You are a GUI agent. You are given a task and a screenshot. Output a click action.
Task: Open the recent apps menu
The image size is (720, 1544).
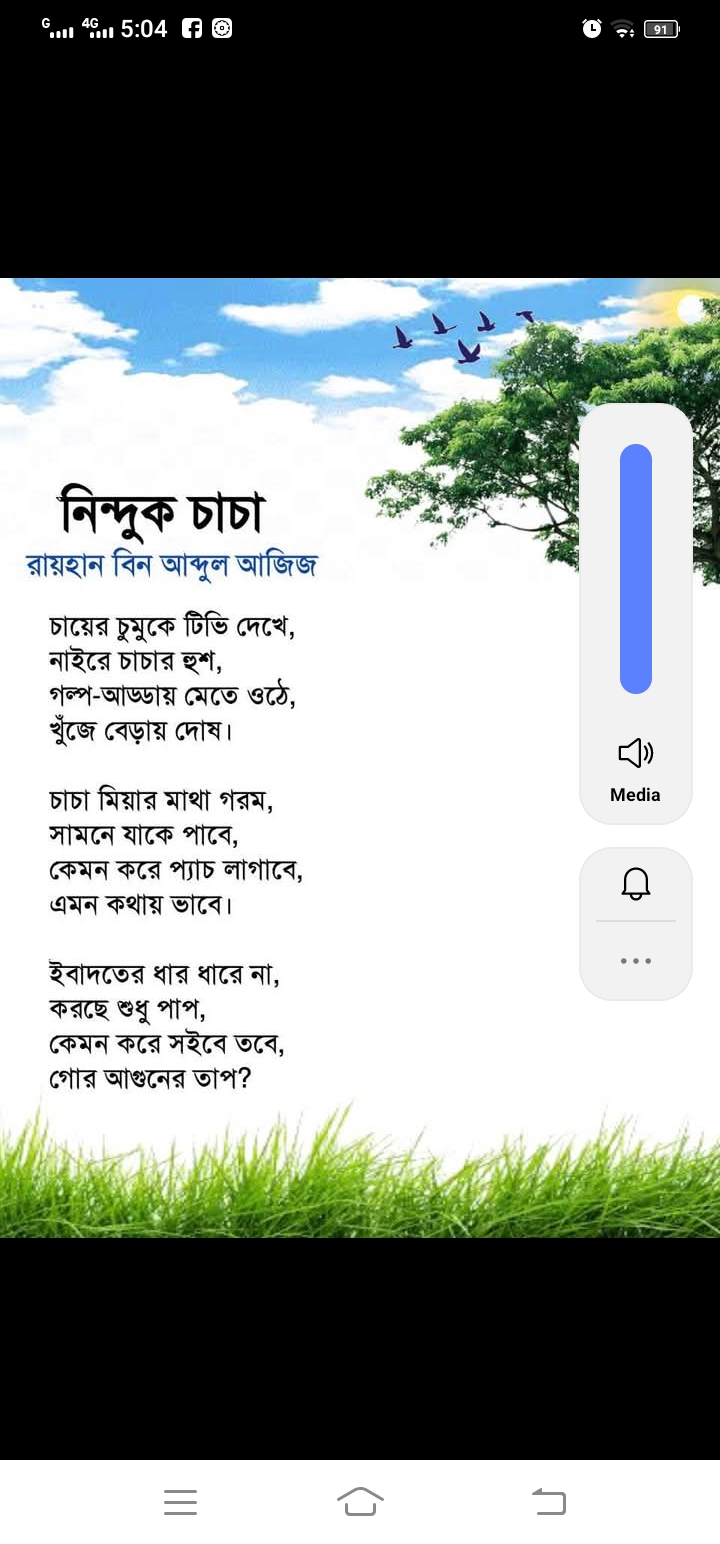(x=180, y=1501)
